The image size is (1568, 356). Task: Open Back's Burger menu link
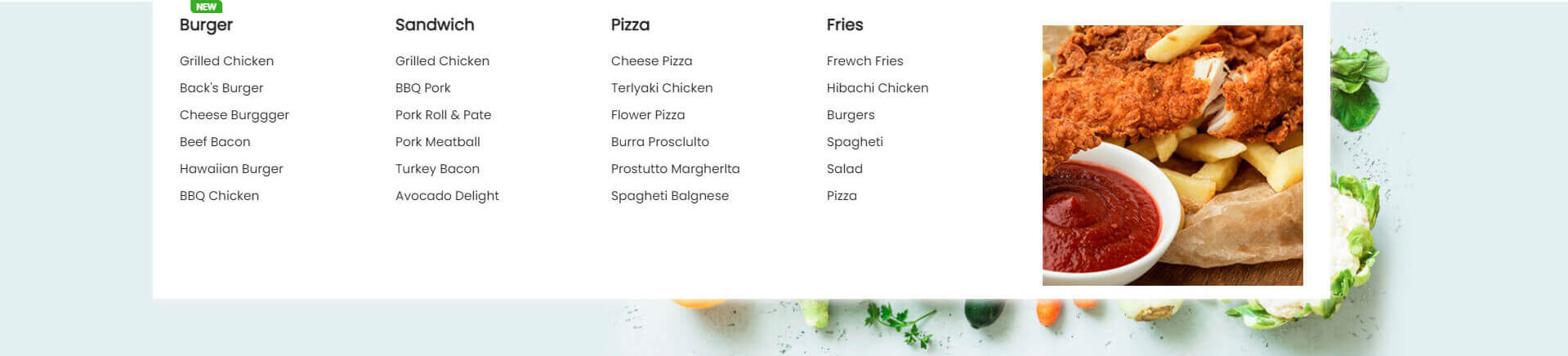pyautogui.click(x=221, y=88)
